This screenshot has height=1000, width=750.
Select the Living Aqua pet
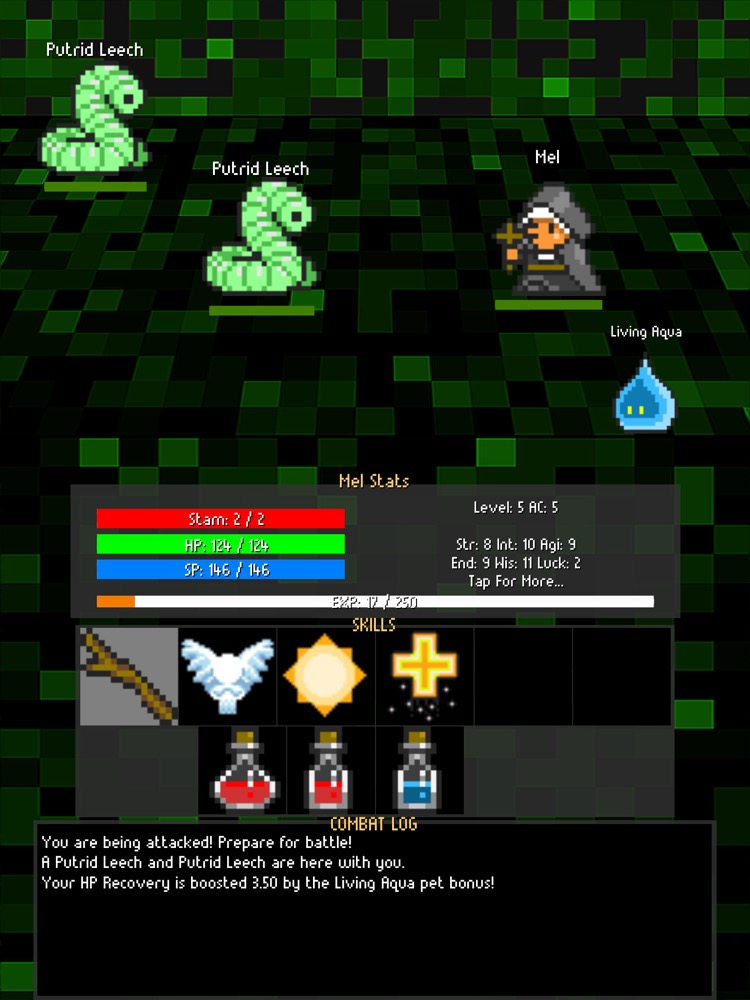645,396
